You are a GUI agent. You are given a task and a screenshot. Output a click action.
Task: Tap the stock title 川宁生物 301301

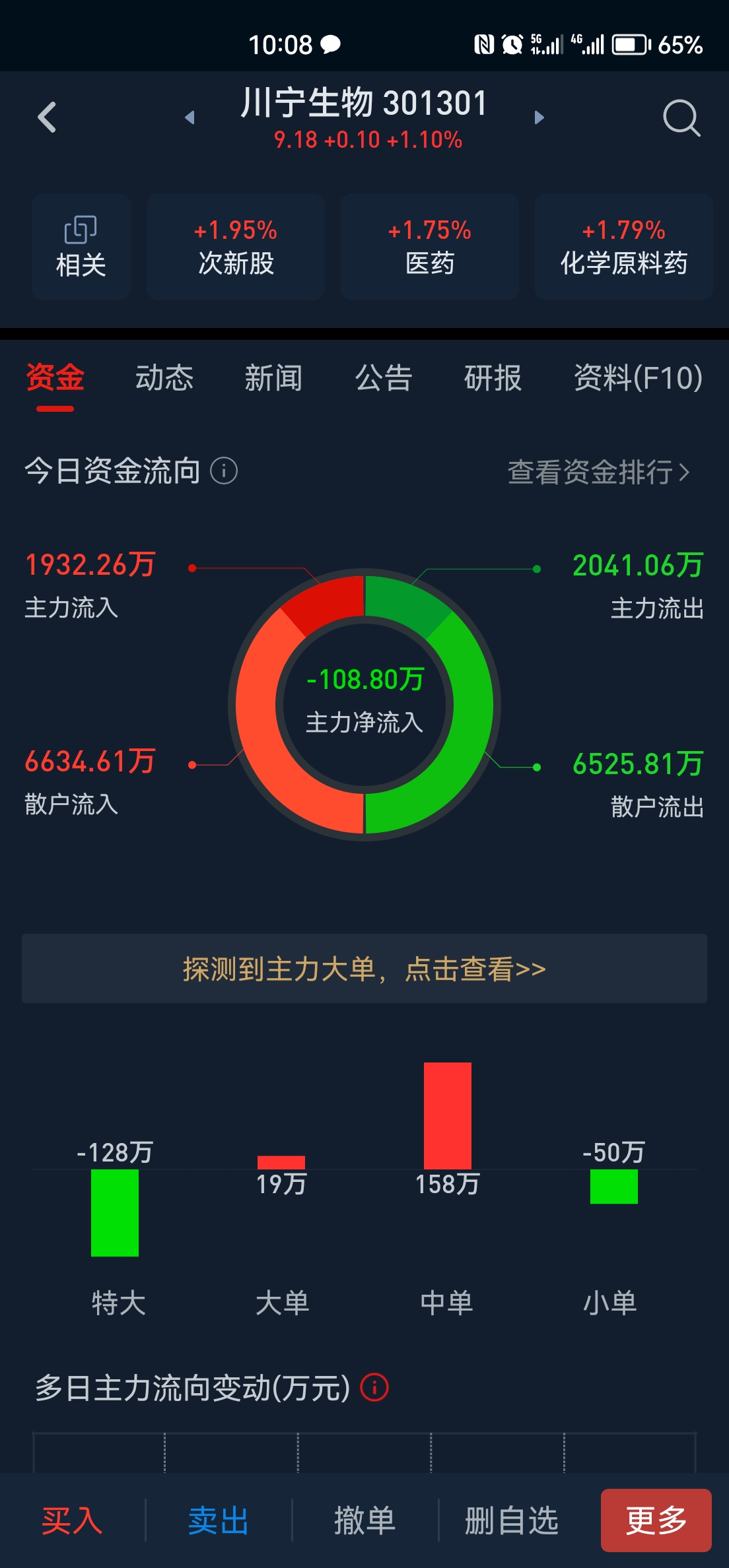tap(364, 103)
